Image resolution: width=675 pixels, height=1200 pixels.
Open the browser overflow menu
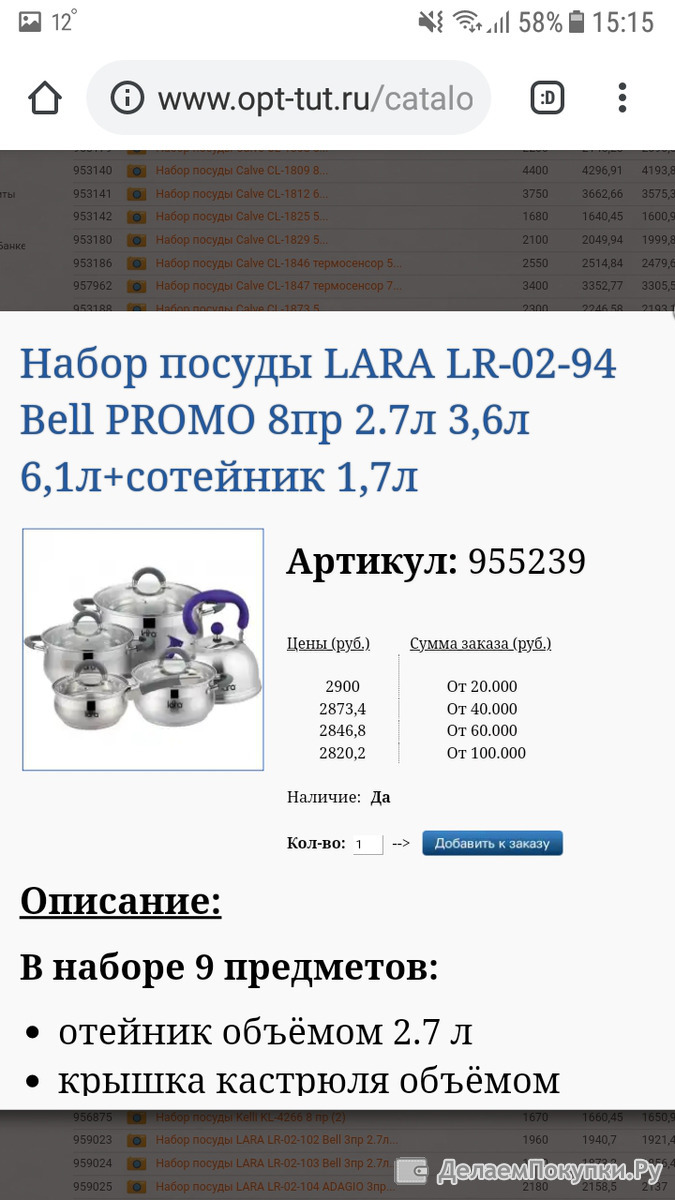coord(622,98)
